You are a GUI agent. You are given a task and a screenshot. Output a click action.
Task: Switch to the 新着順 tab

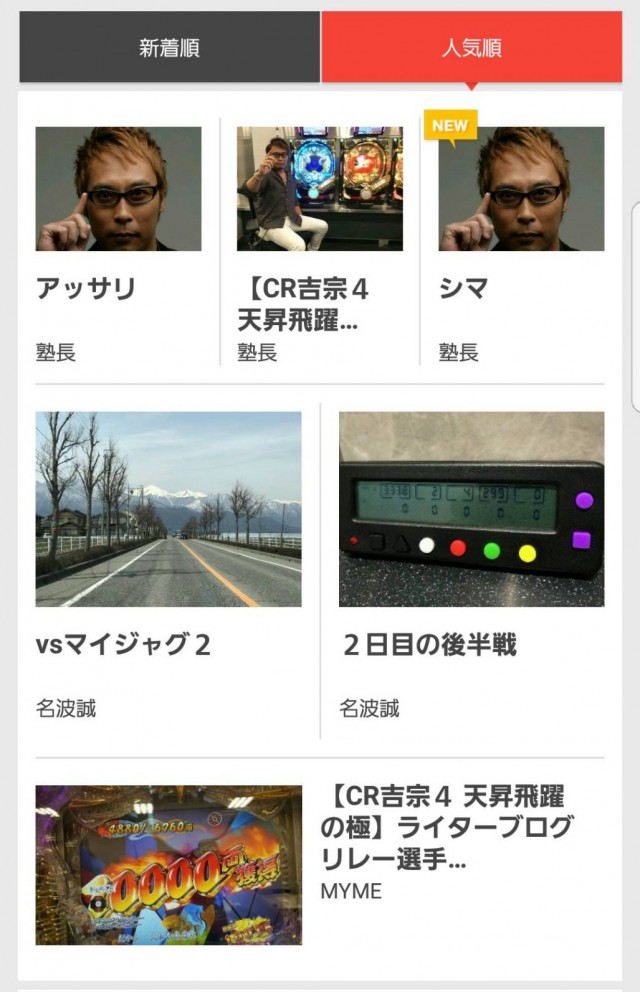coord(169,47)
